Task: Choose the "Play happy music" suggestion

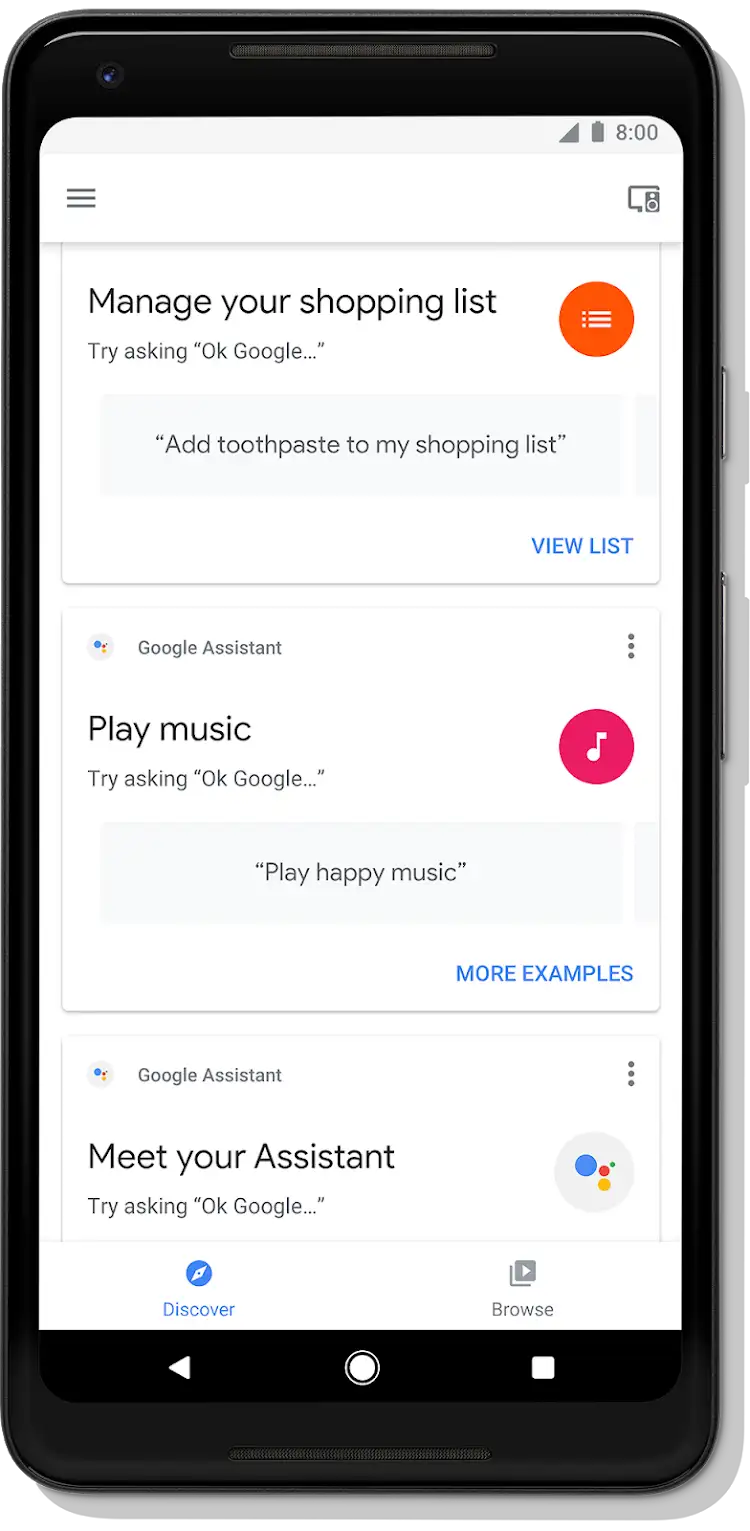Action: coord(360,872)
